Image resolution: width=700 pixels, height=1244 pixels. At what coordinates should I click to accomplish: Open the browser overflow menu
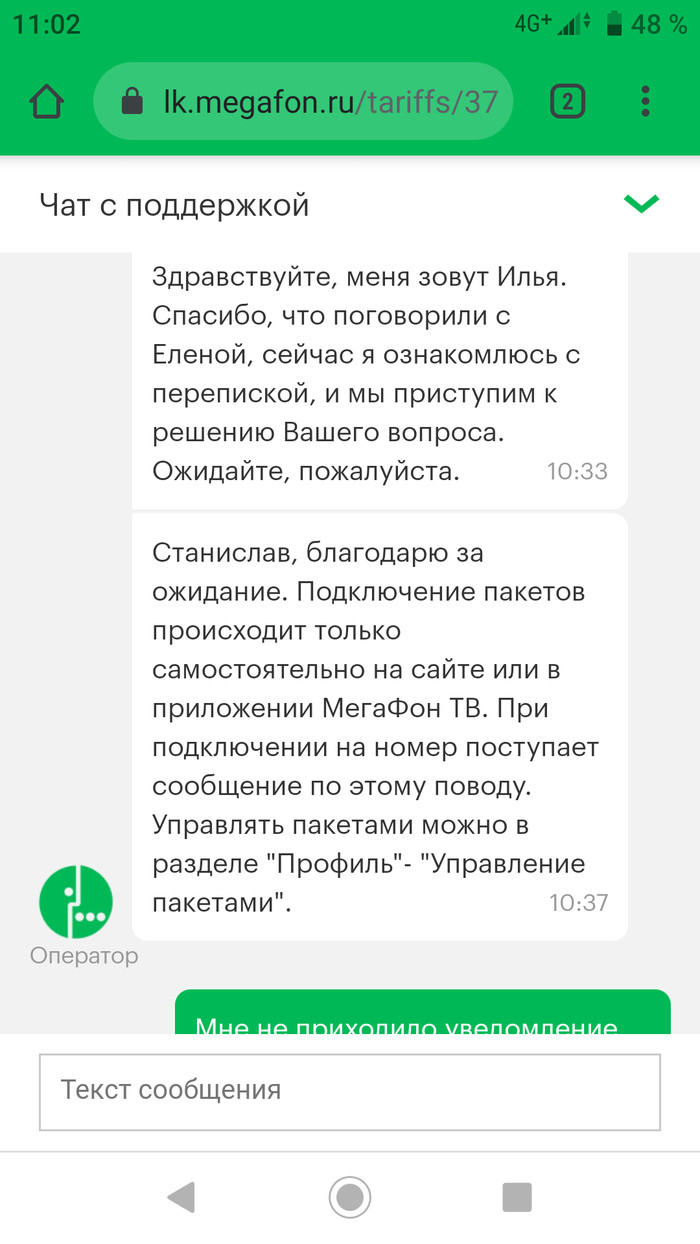[646, 101]
